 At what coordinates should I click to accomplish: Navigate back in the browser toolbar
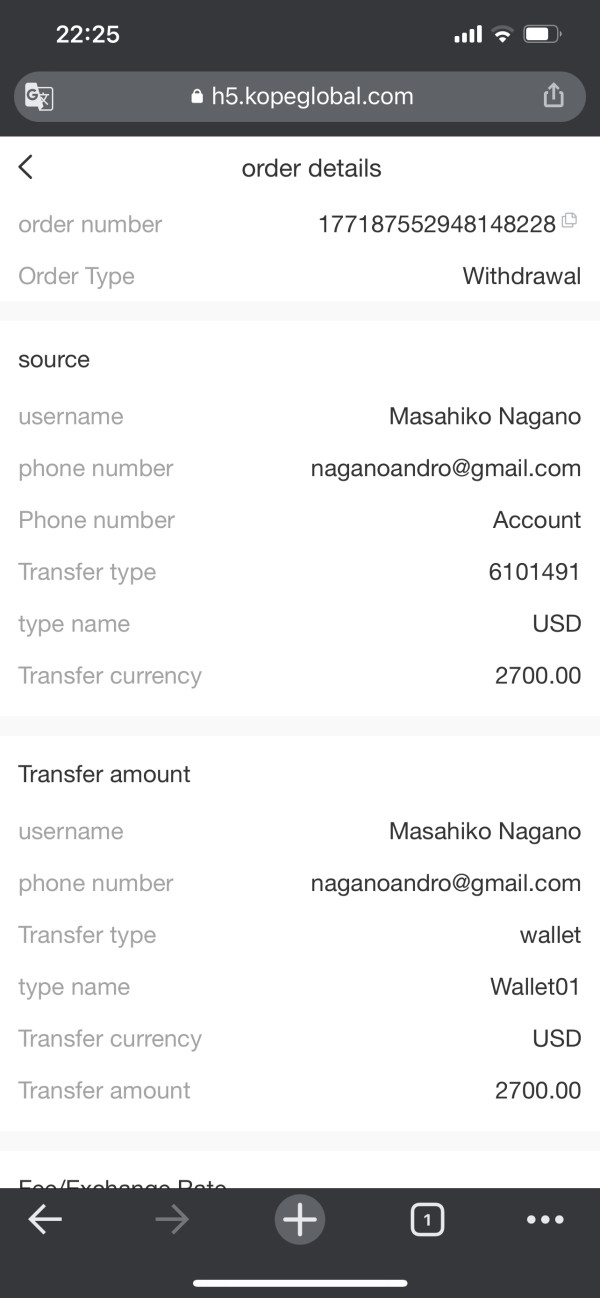click(45, 1220)
